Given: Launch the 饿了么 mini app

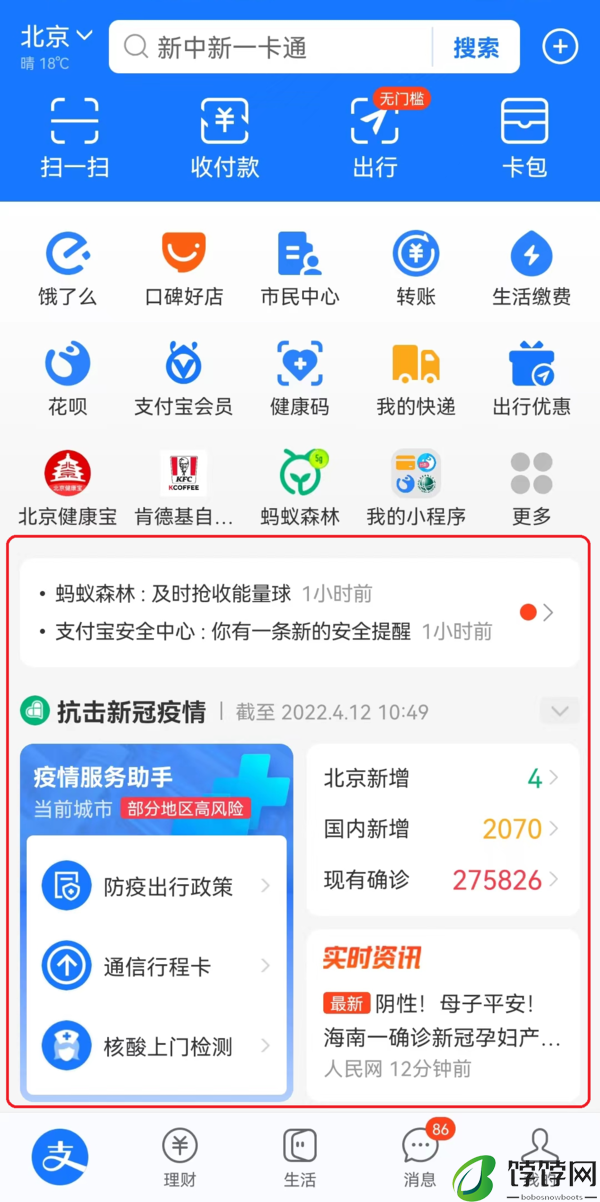Looking at the screenshot, I should [x=69, y=268].
